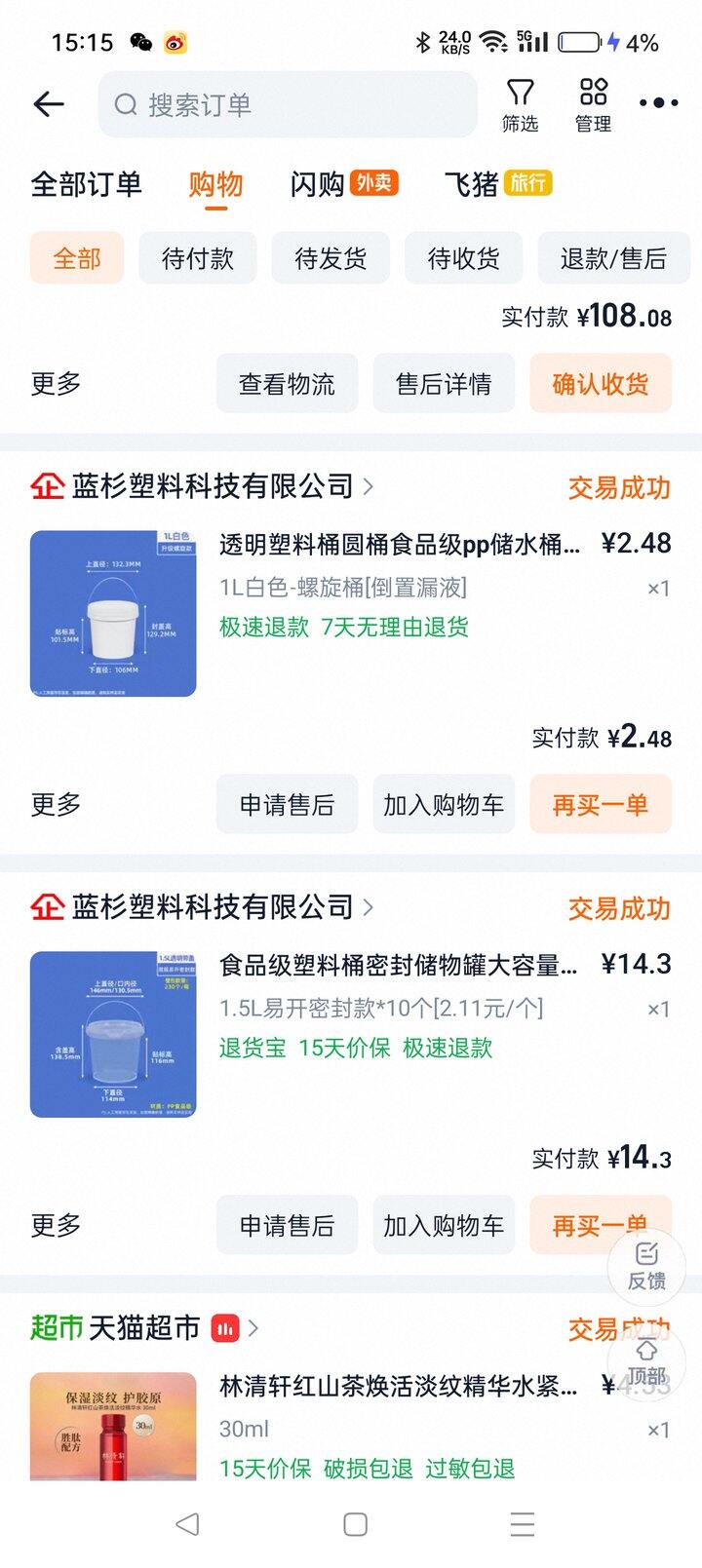
Task: Select the 退款/售后 filter chip
Action: [613, 258]
